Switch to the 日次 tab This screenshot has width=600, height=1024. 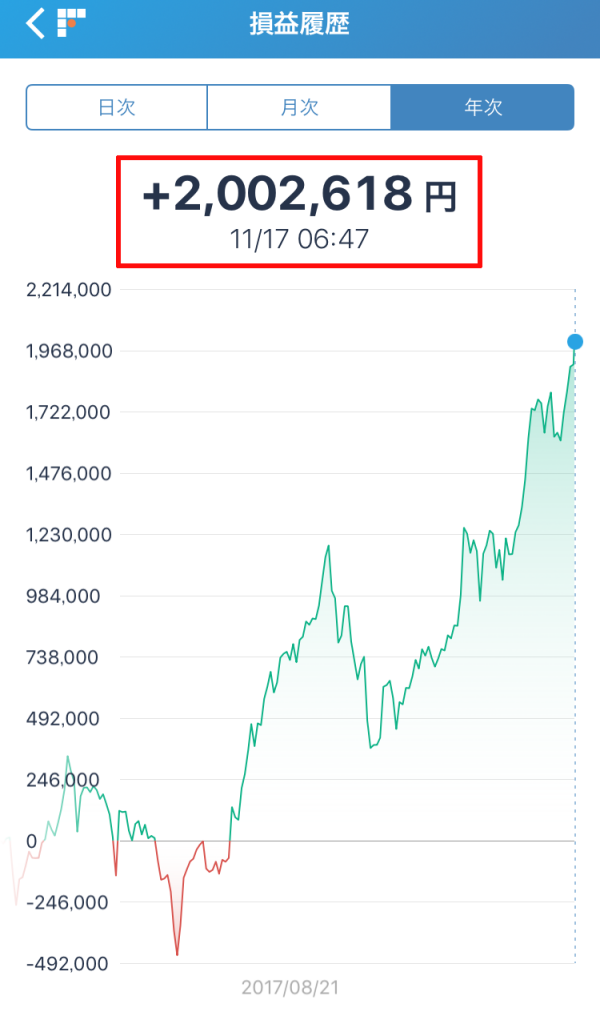[x=117, y=107]
